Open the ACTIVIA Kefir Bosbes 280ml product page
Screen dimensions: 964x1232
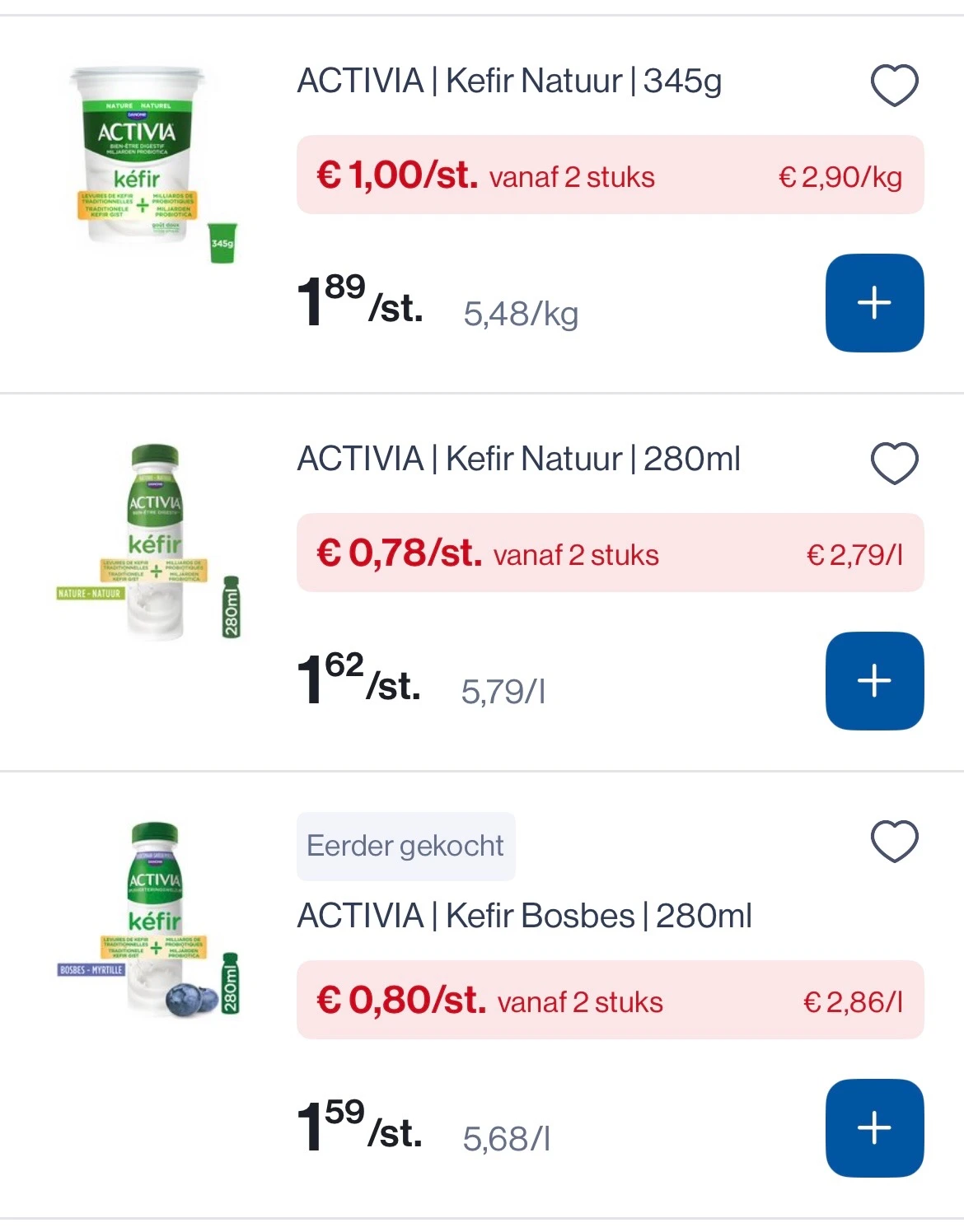pos(526,915)
